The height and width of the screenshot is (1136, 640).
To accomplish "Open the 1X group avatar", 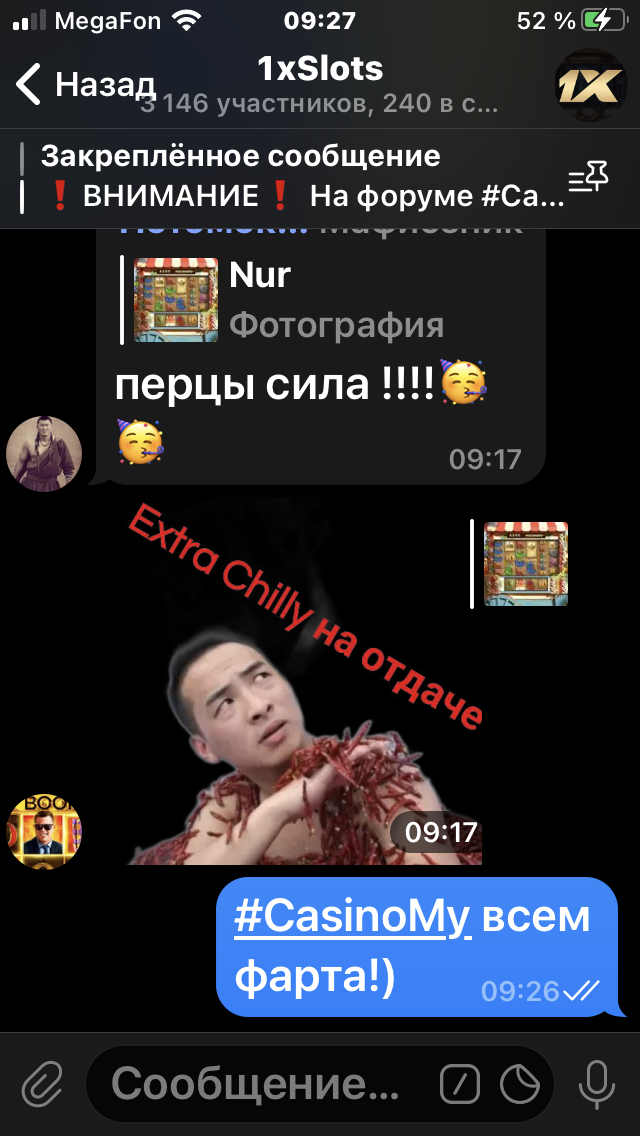I will (x=591, y=85).
